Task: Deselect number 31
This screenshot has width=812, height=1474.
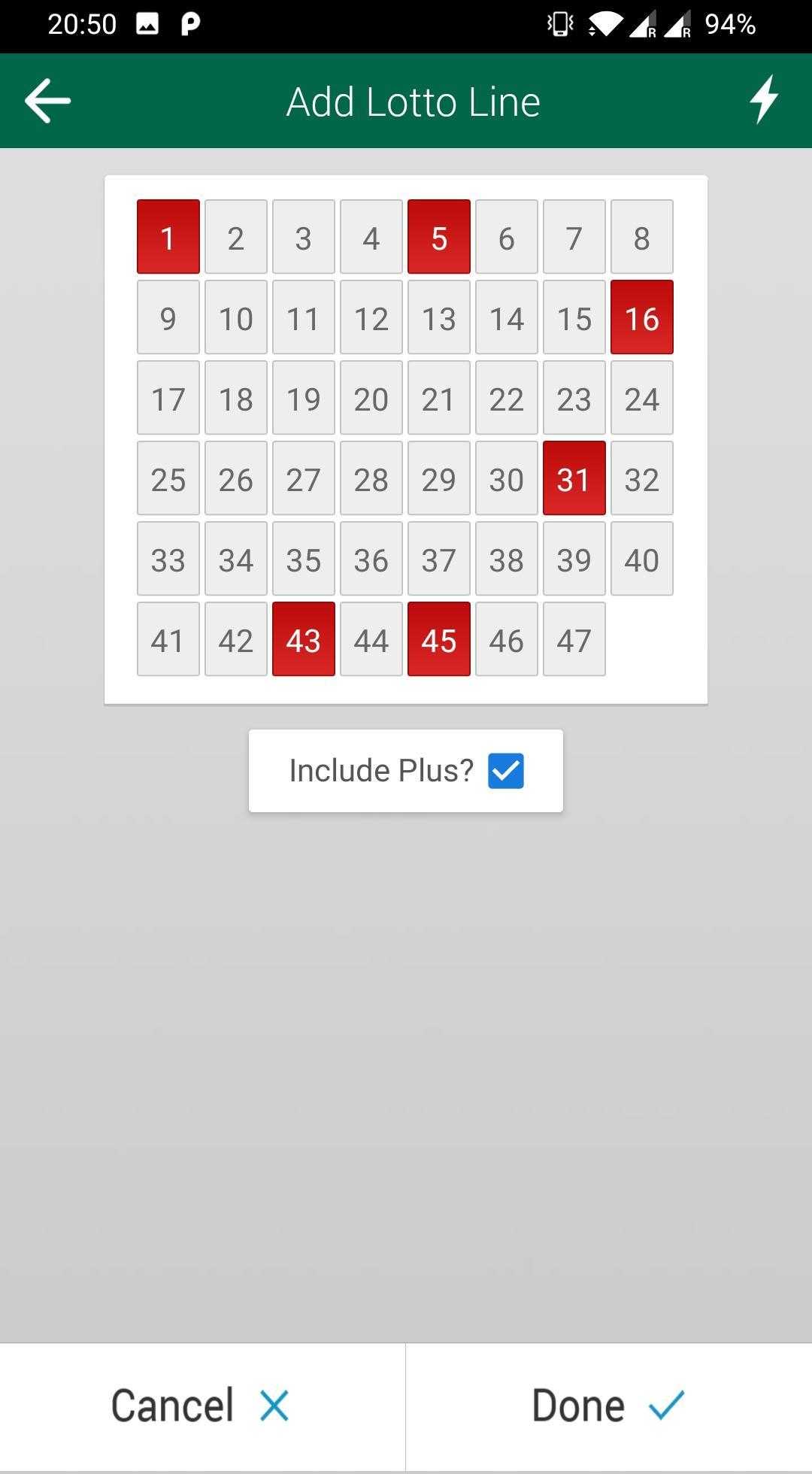Action: pyautogui.click(x=574, y=478)
